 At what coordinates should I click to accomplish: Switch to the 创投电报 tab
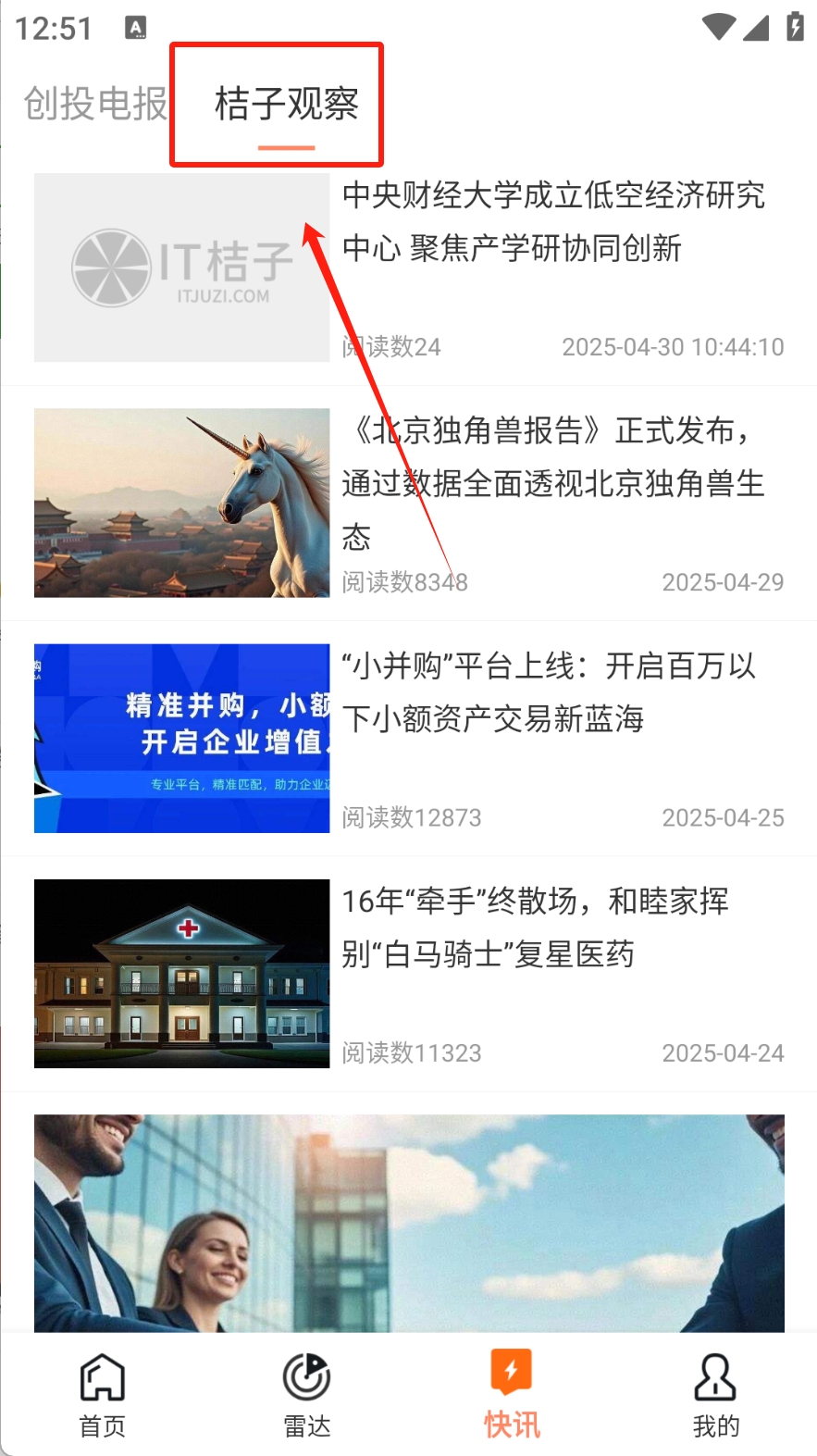pyautogui.click(x=95, y=104)
